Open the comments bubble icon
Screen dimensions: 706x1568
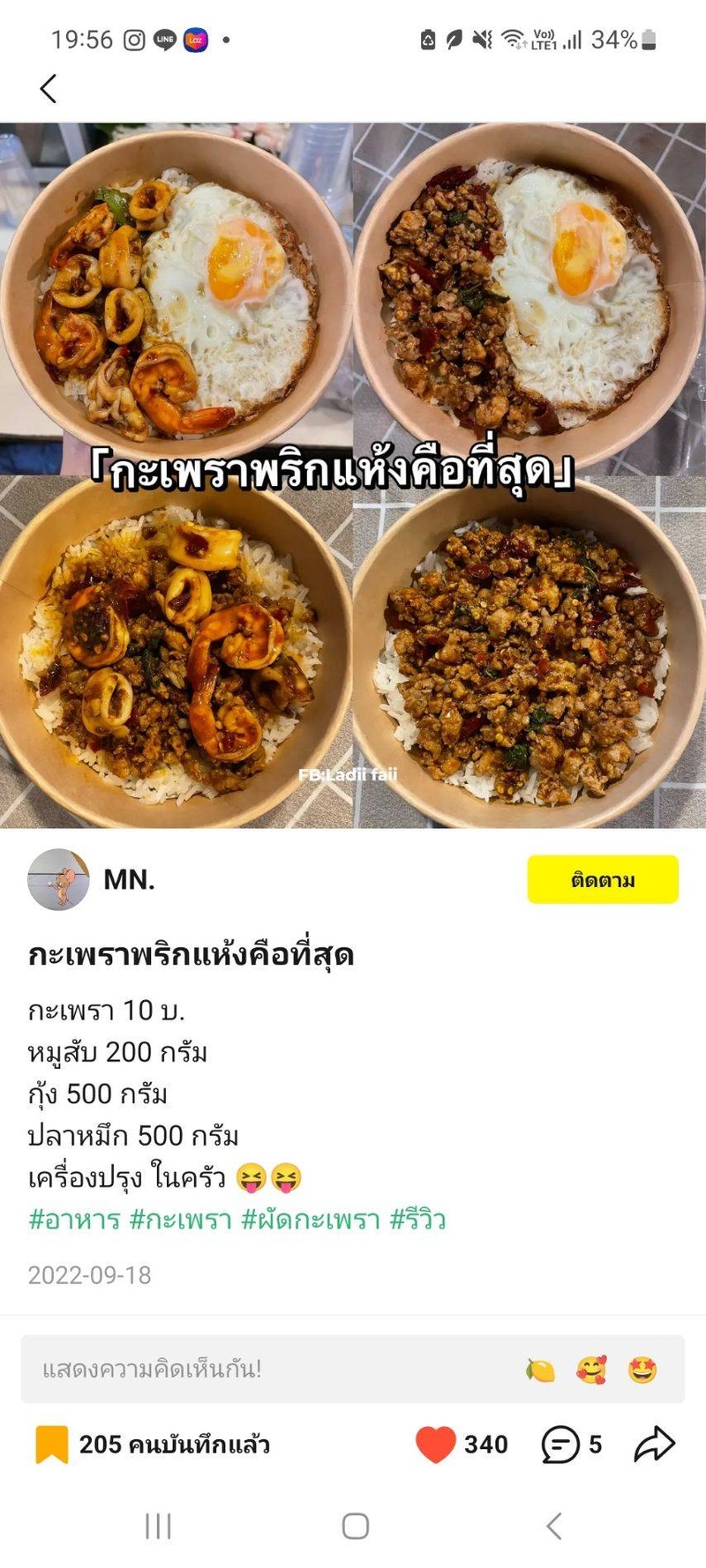coord(560,1445)
